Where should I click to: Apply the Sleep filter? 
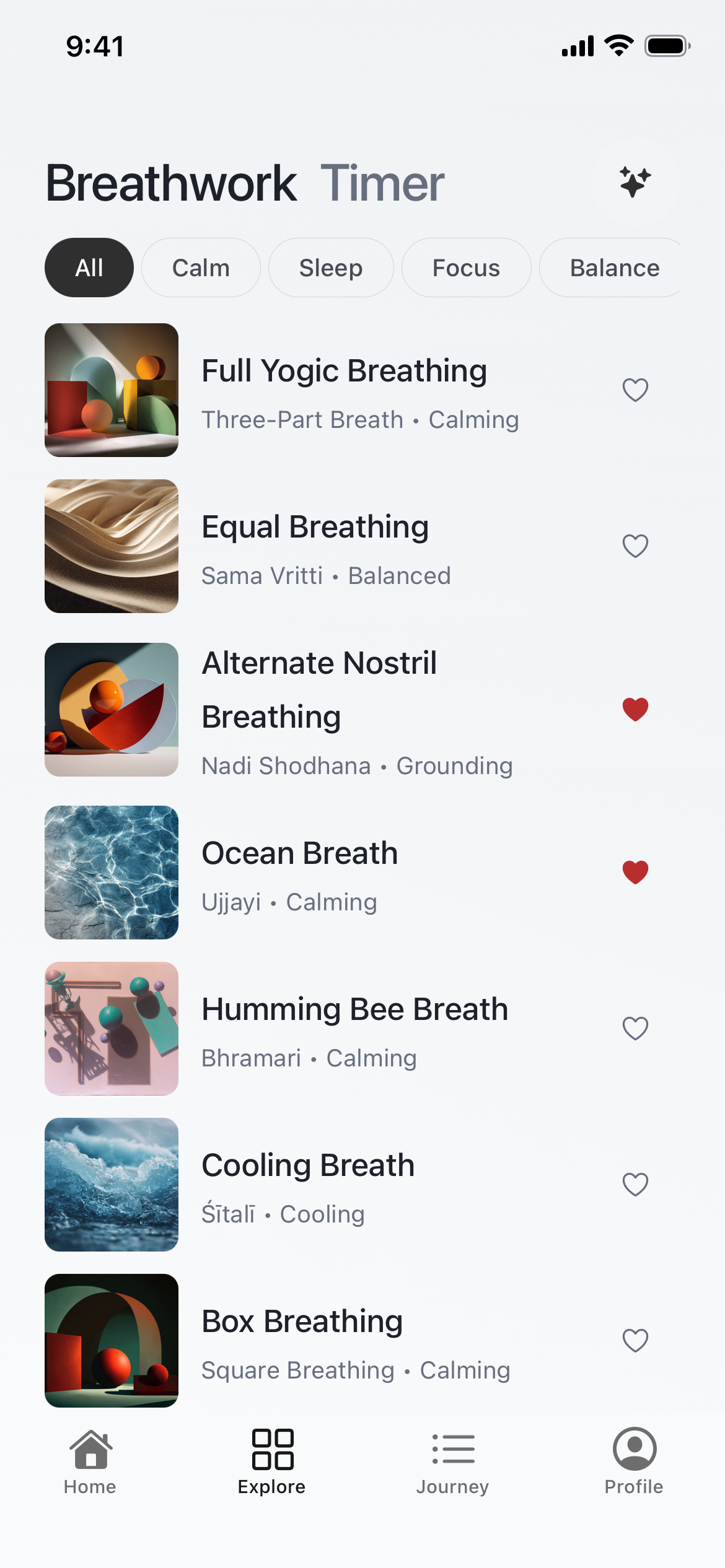331,267
